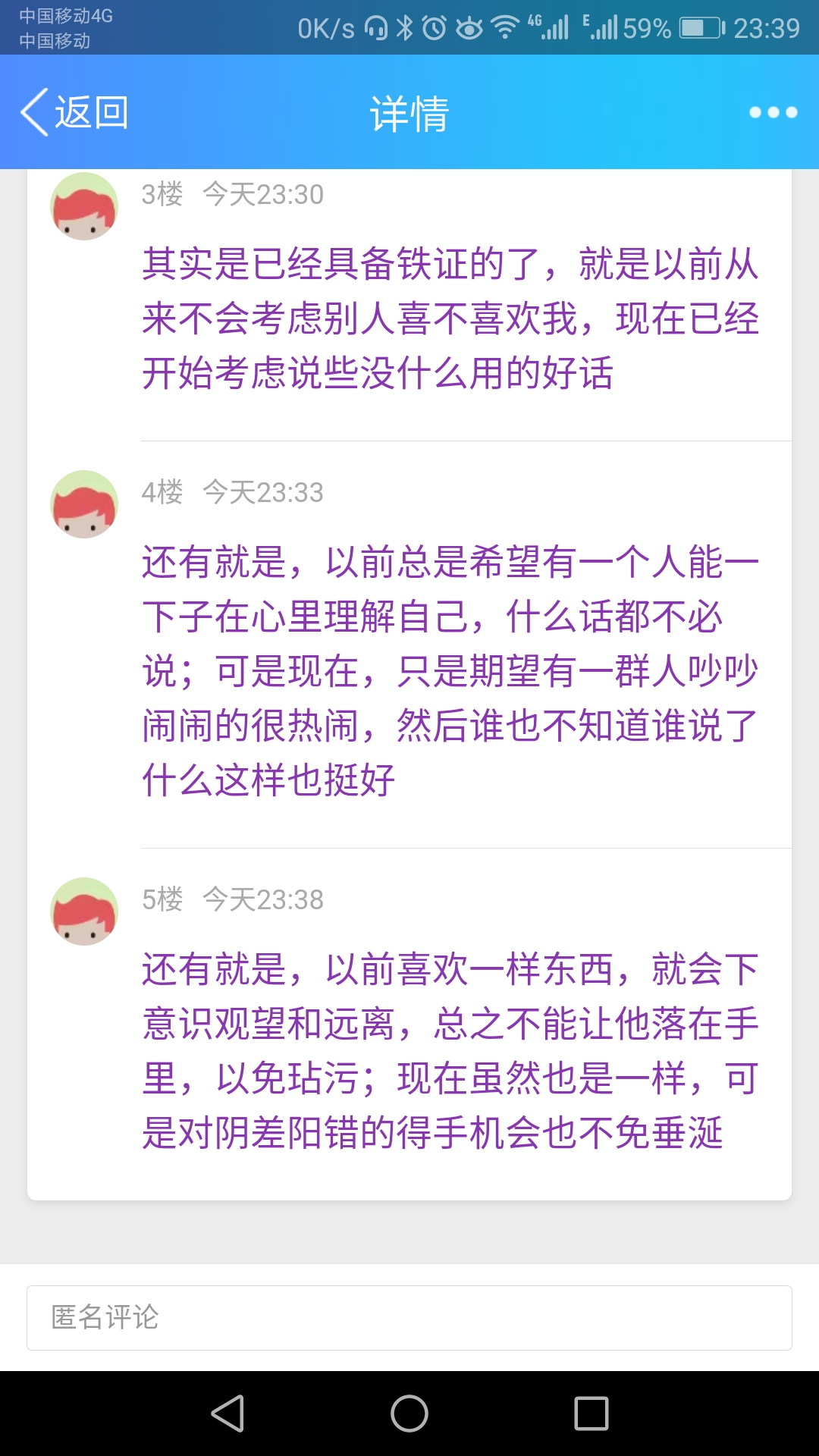Open the system recent apps view
The width and height of the screenshot is (819, 1456).
591,1414
